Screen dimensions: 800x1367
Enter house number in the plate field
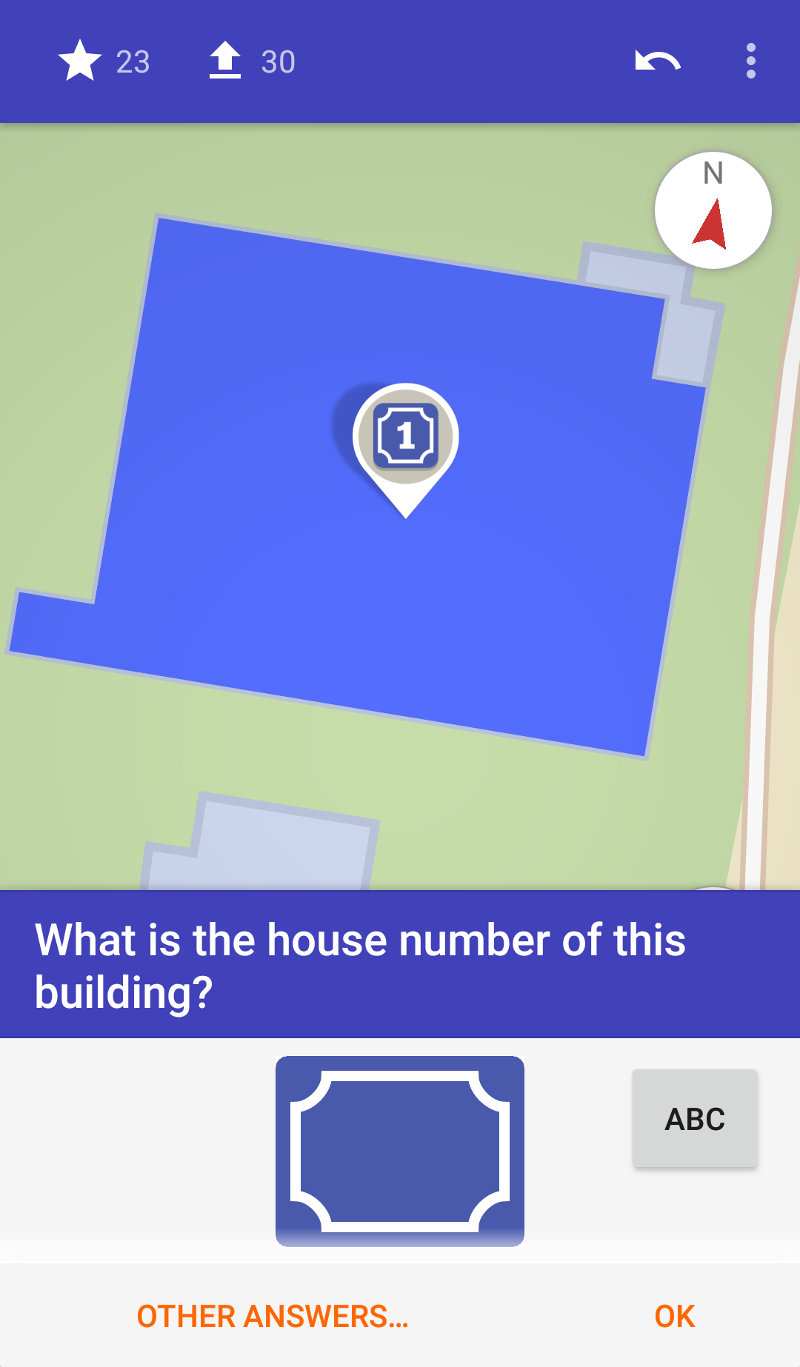pyautogui.click(x=400, y=1150)
